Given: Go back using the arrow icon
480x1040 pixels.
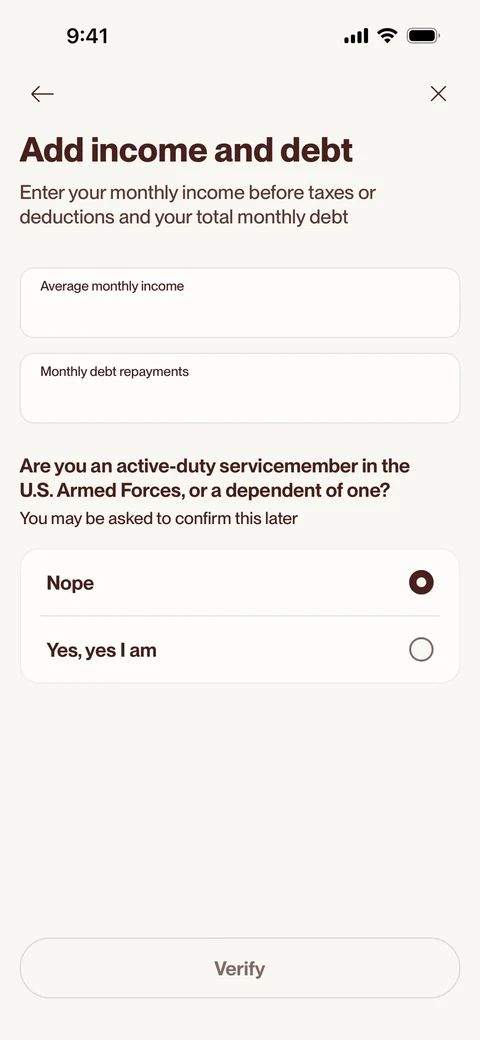Looking at the screenshot, I should (42, 94).
